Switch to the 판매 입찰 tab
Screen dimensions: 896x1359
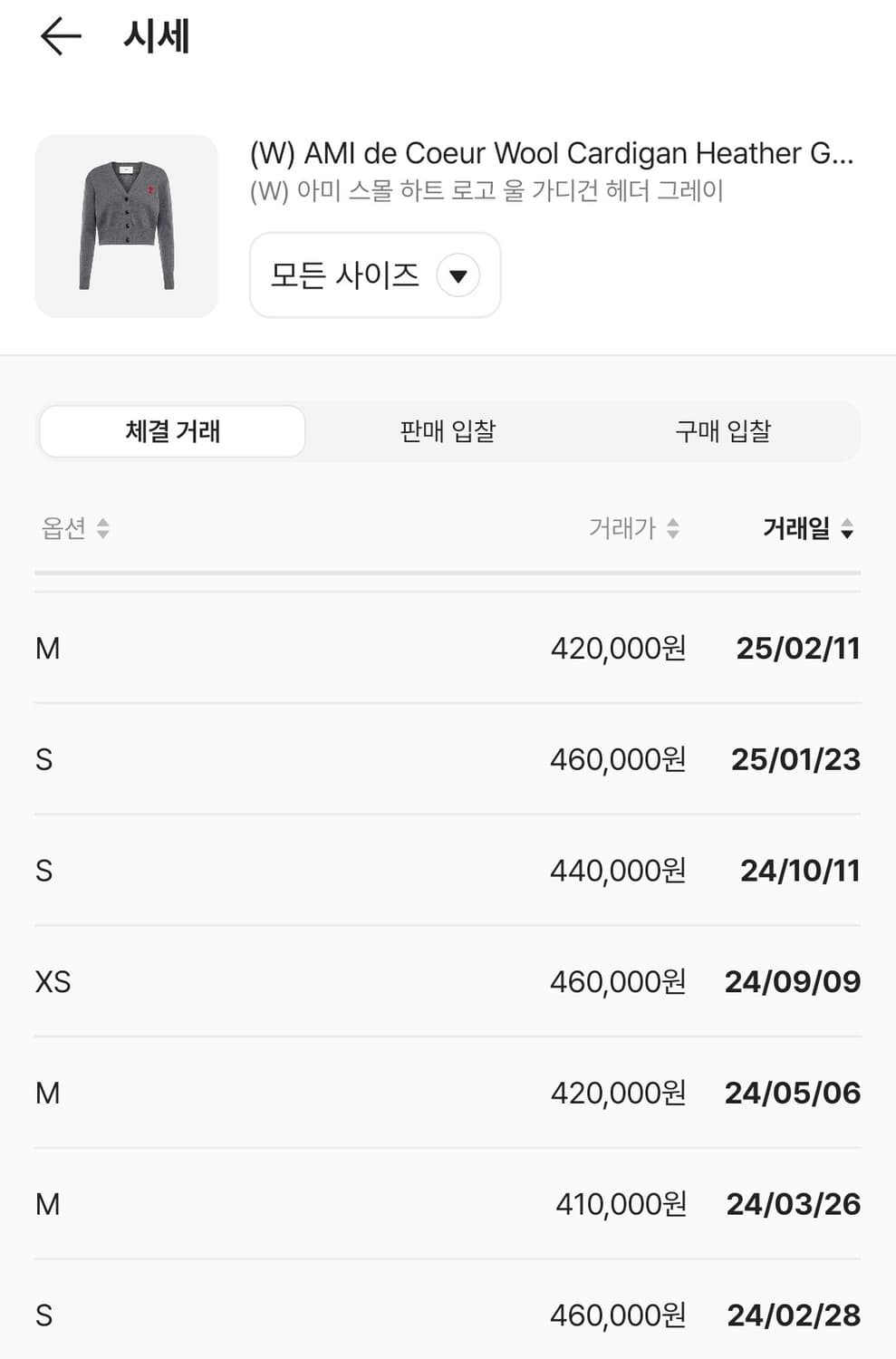click(x=448, y=431)
